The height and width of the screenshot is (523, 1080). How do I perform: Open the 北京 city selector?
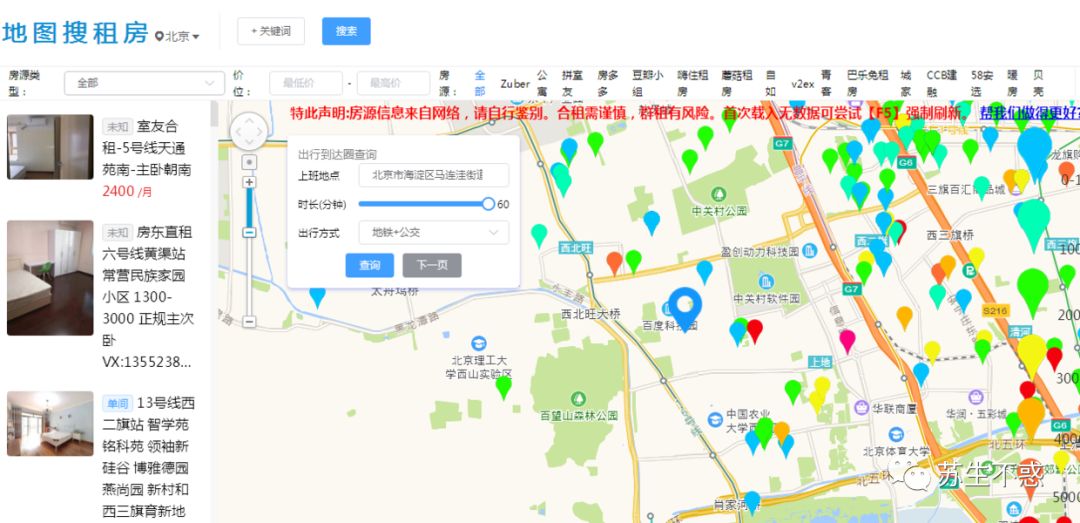click(178, 36)
